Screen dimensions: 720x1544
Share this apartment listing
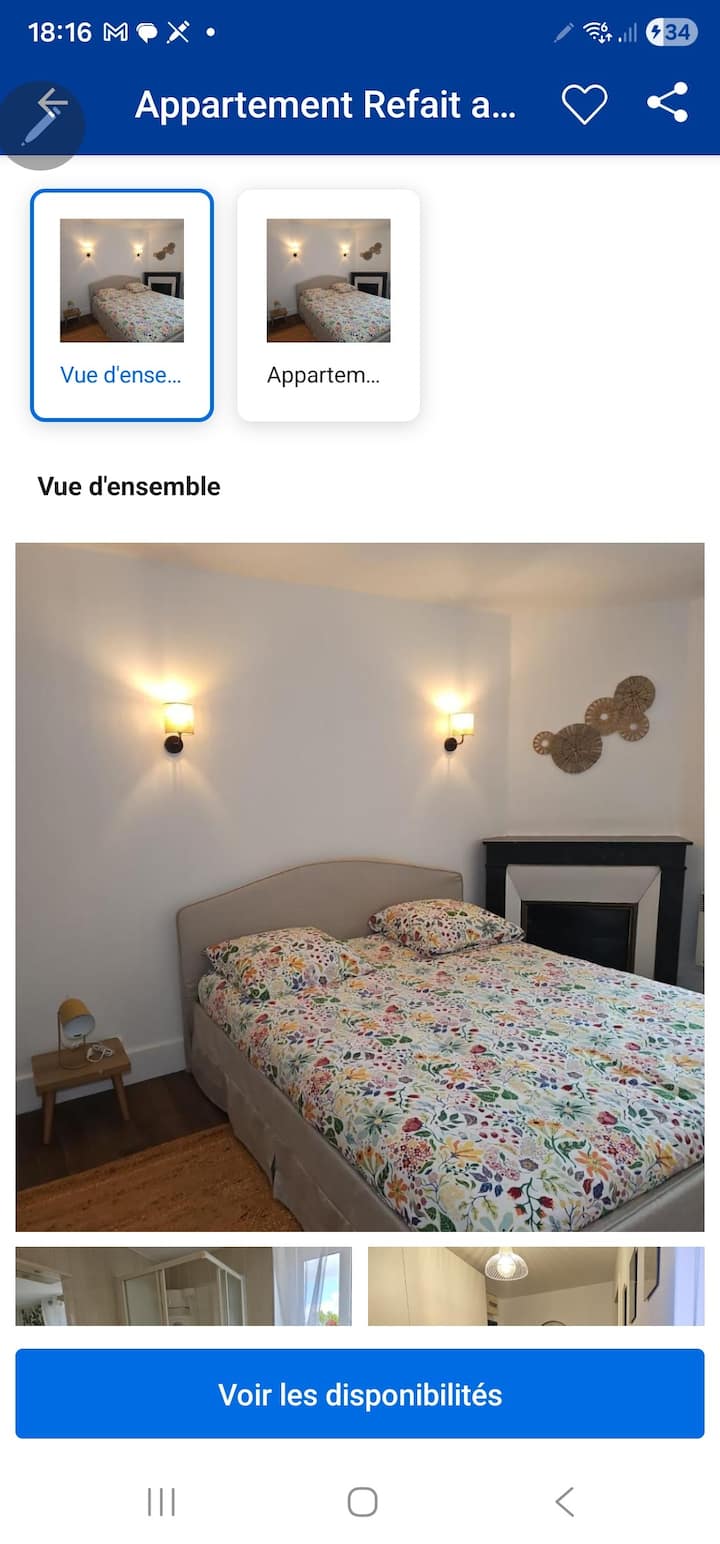click(667, 104)
